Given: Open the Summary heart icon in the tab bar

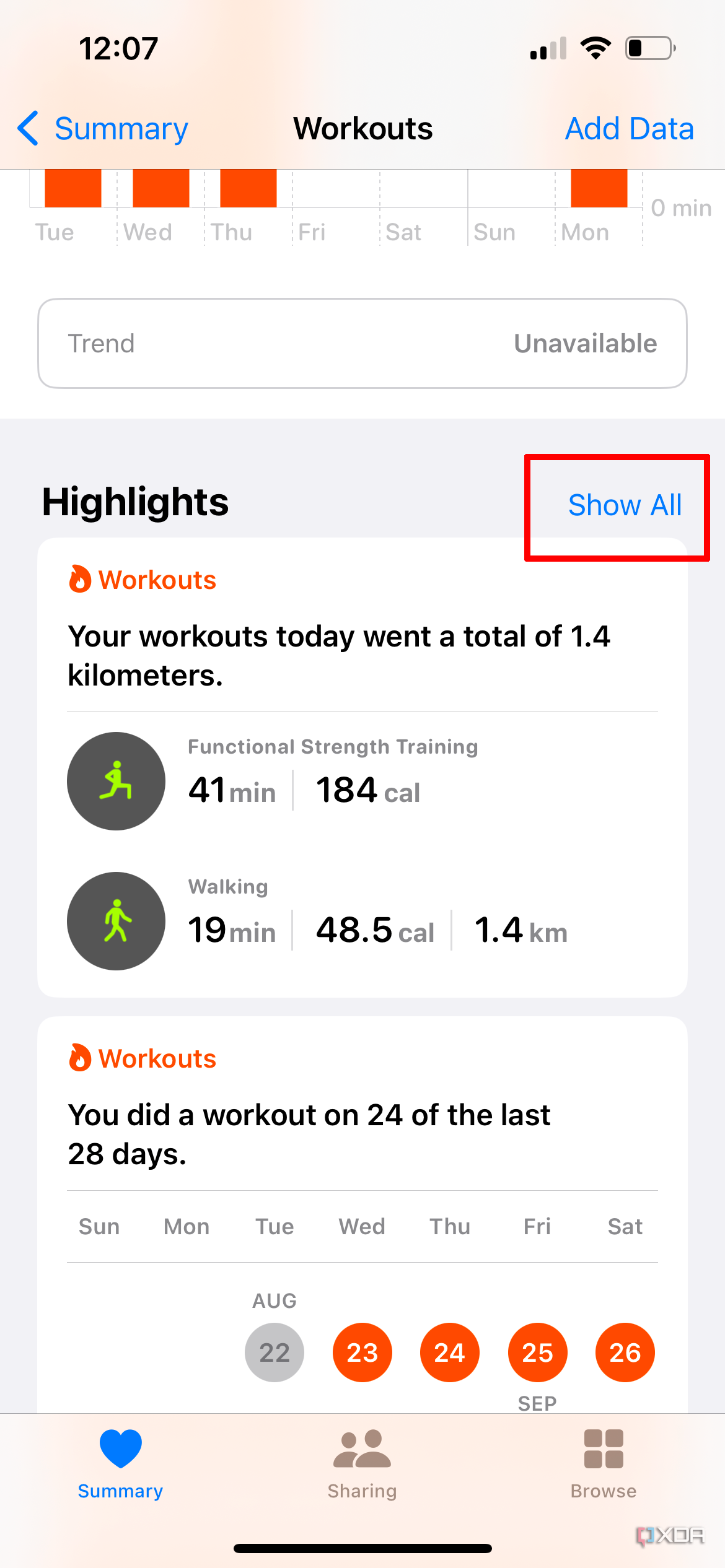Looking at the screenshot, I should (120, 1450).
